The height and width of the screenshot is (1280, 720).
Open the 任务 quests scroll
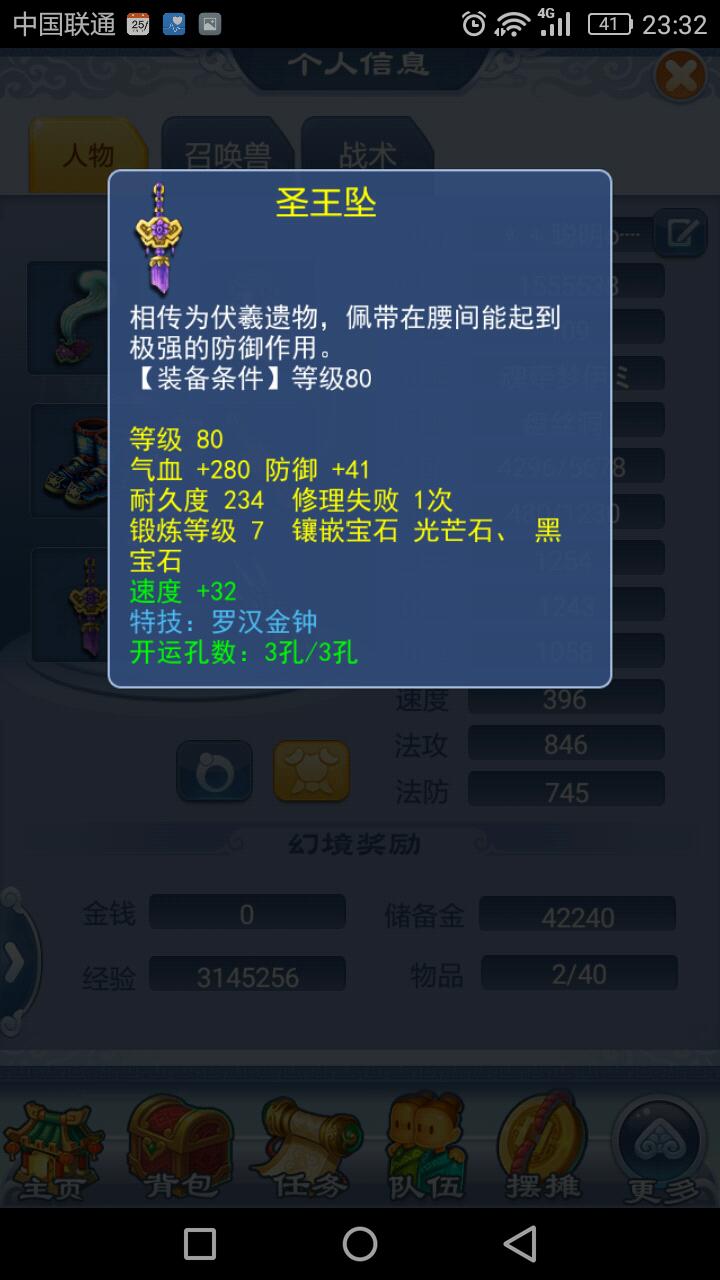point(299,1150)
